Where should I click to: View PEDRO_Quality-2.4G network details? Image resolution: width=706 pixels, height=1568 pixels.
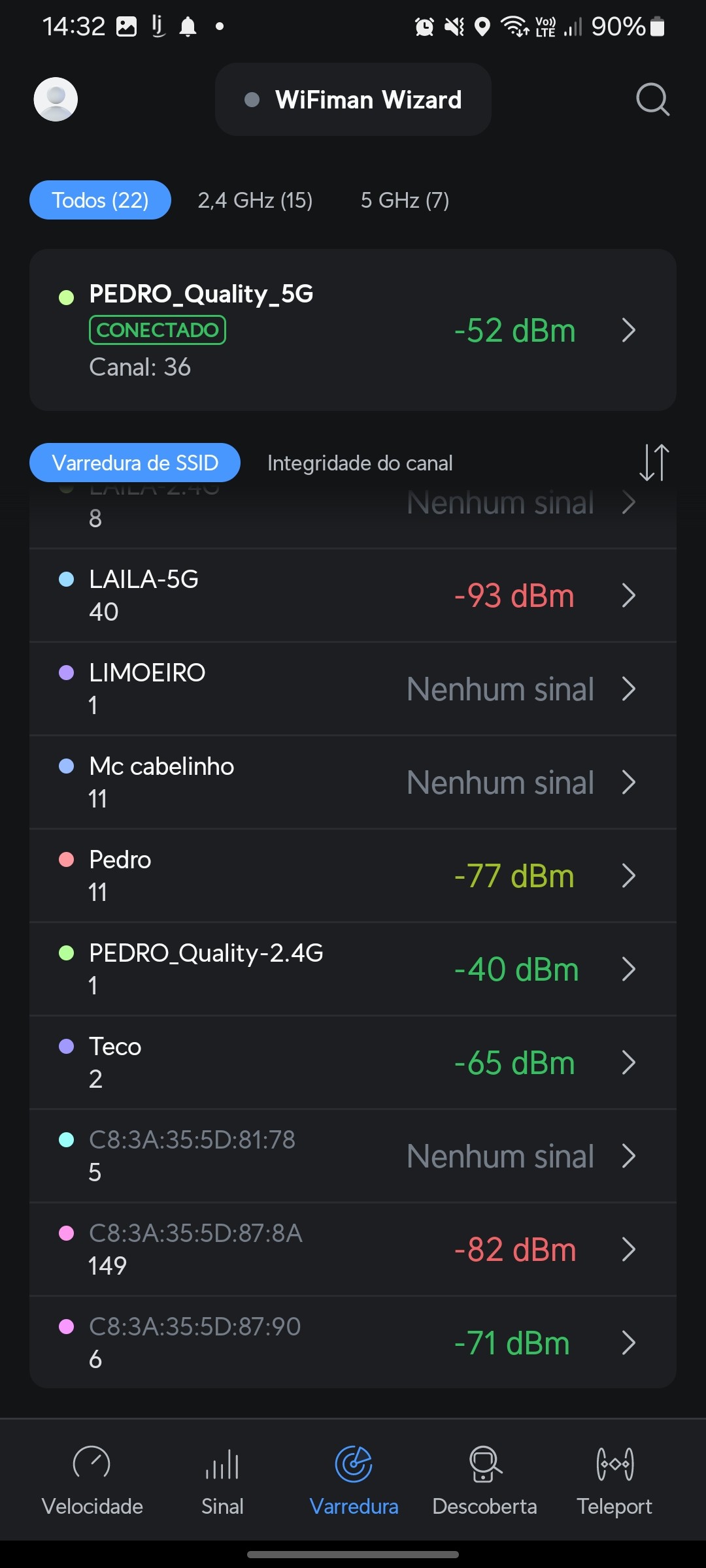[353, 969]
